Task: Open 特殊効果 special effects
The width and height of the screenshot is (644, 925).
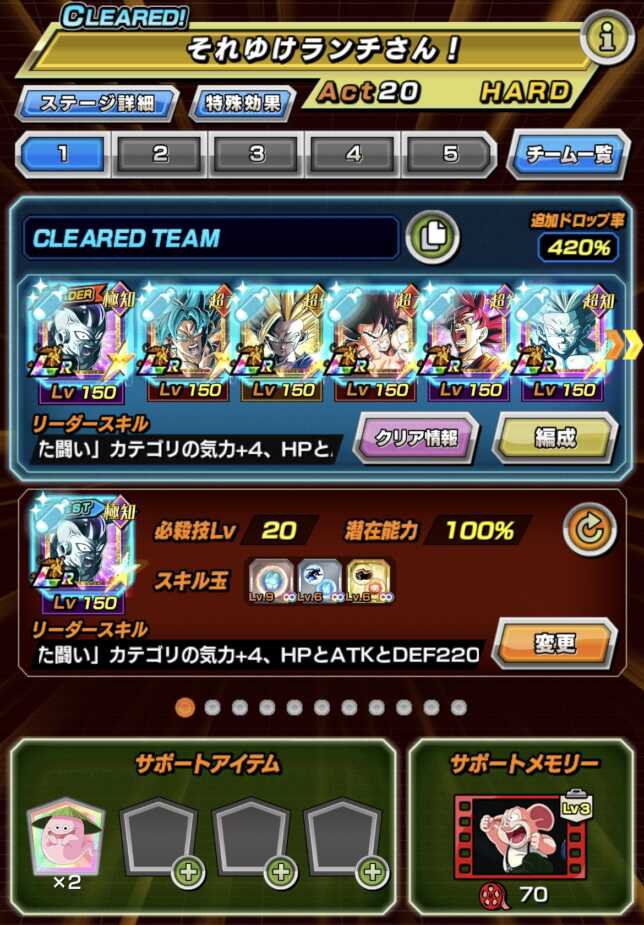Action: point(242,103)
